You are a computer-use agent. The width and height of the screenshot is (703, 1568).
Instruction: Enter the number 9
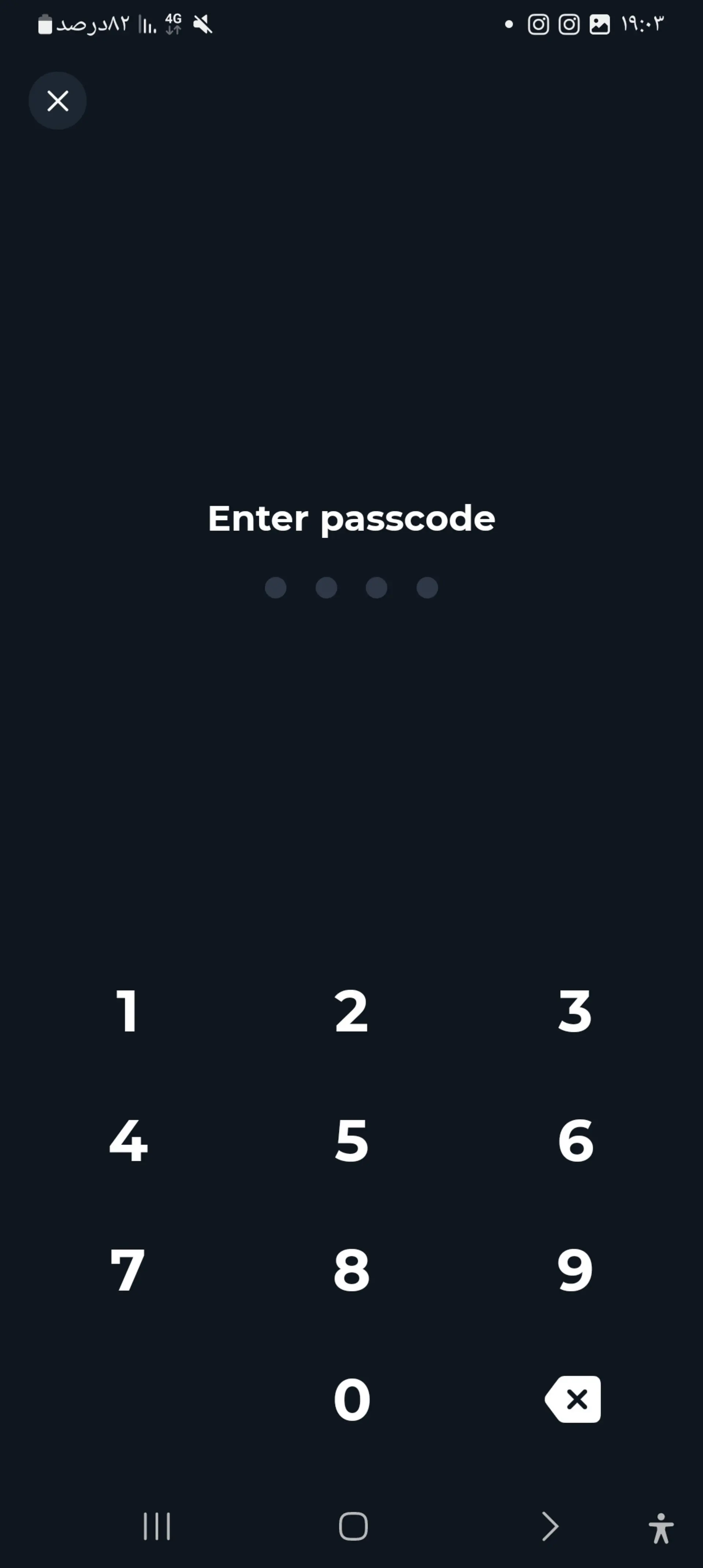point(574,1270)
